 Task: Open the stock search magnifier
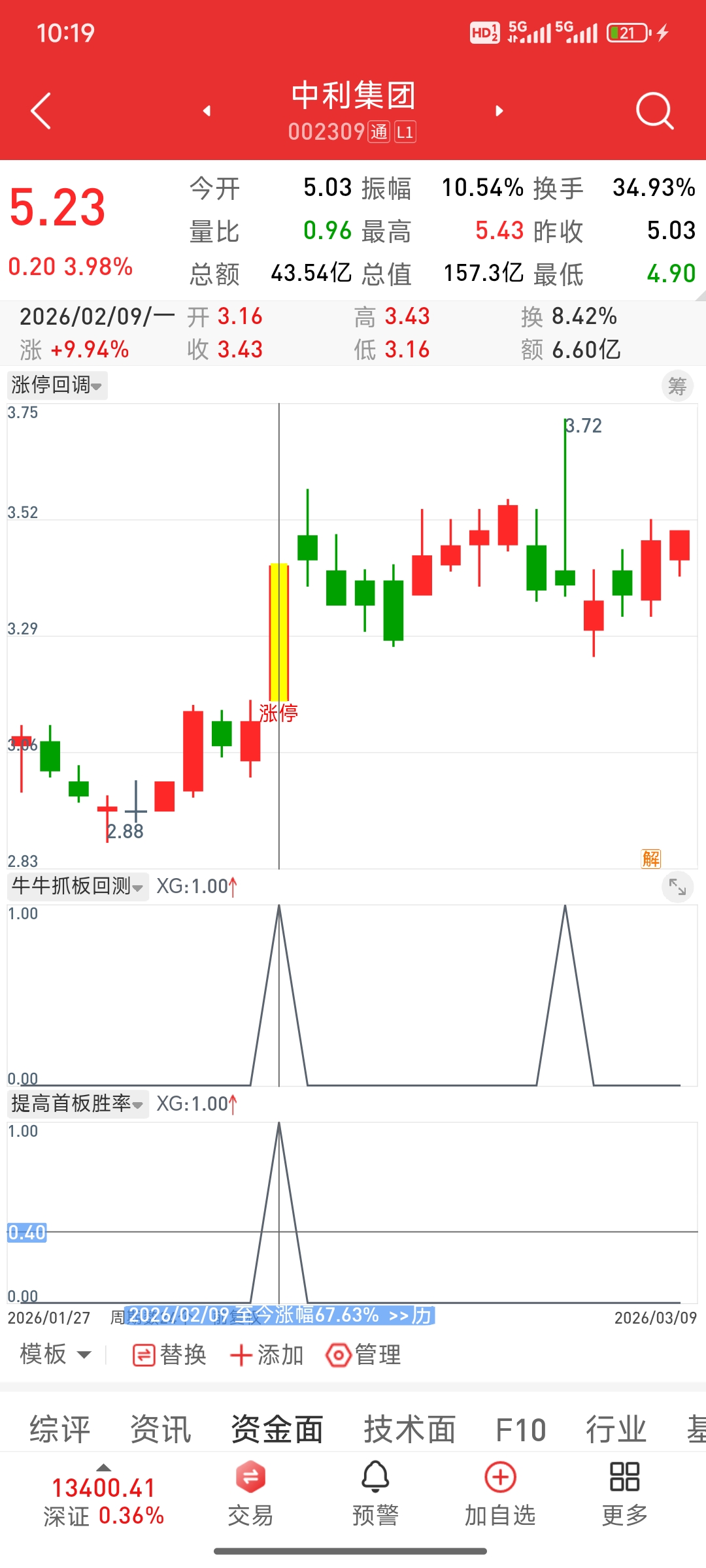point(654,111)
